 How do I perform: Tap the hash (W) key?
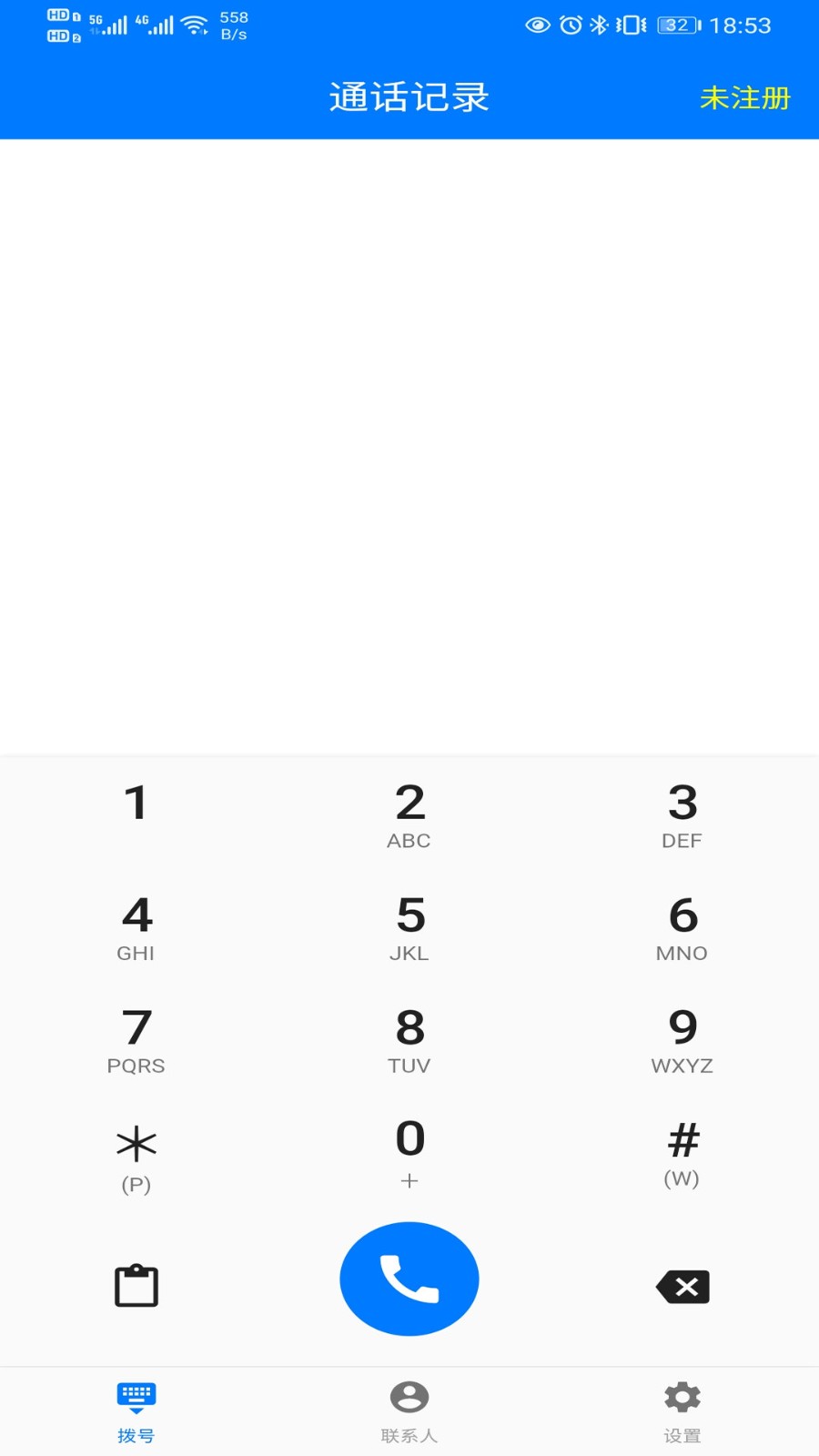tap(682, 1152)
